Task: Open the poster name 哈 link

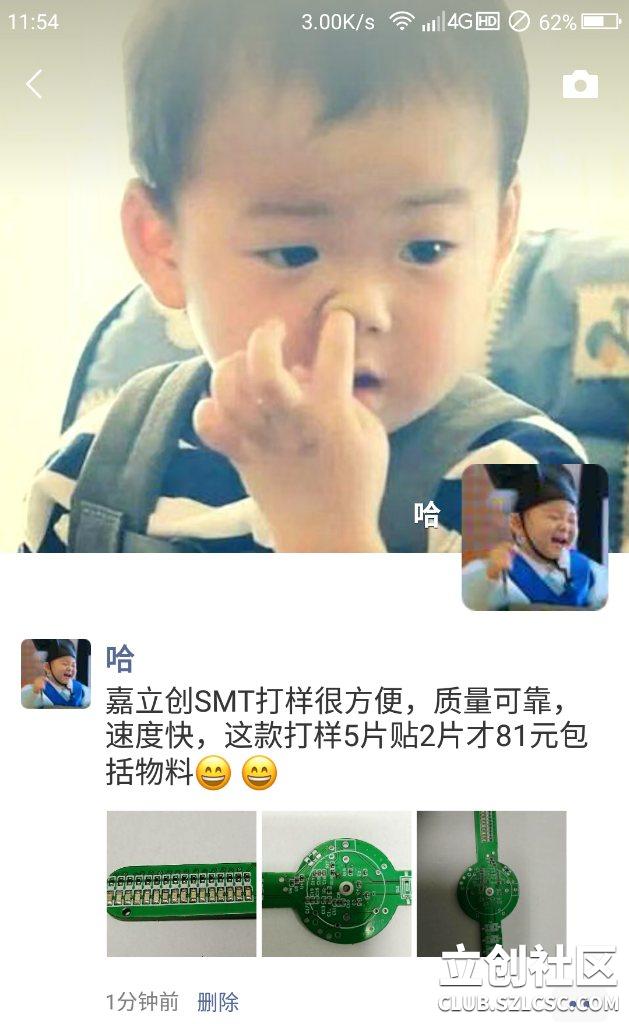Action: point(120,659)
